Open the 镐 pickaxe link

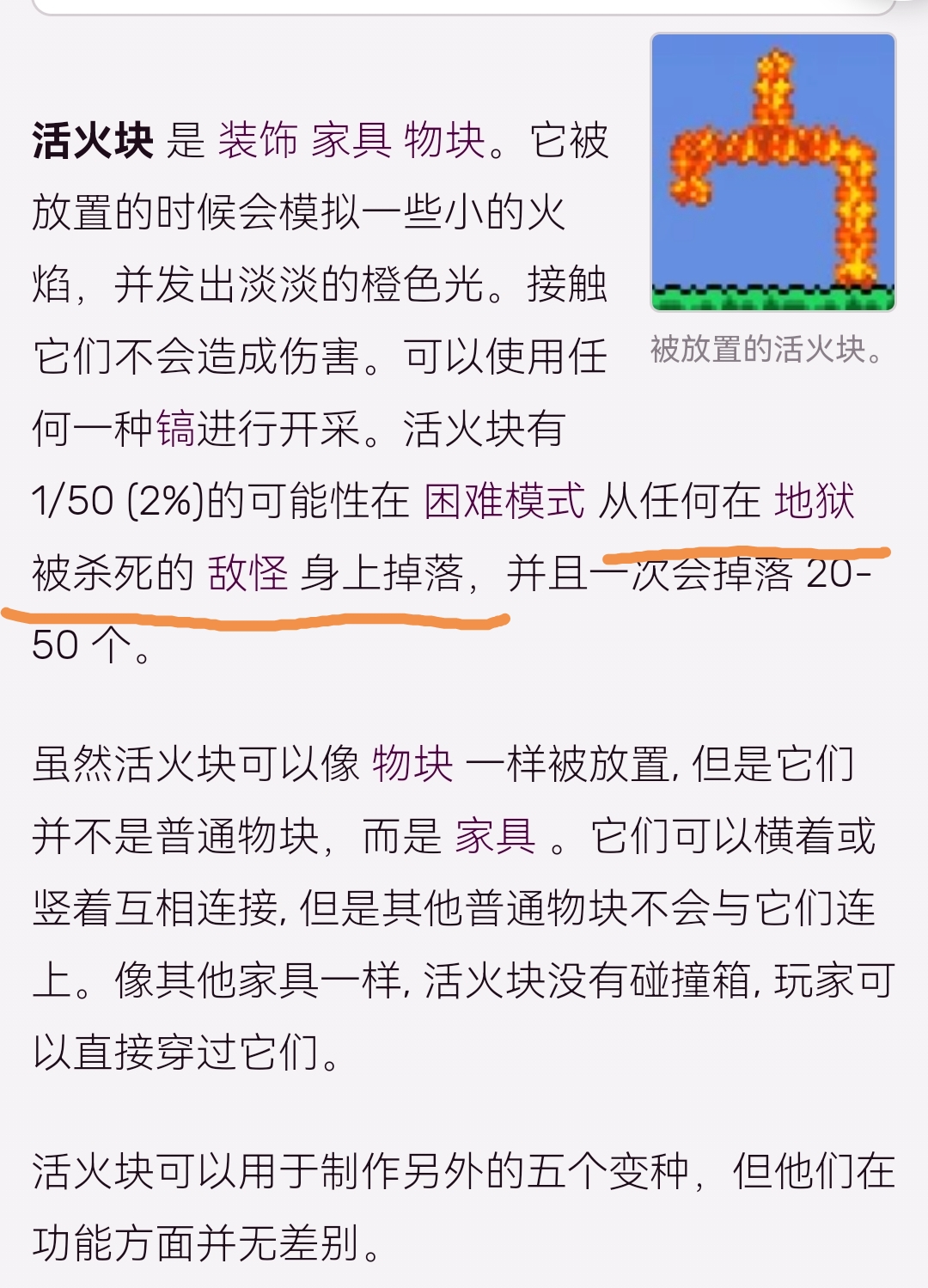(x=176, y=429)
